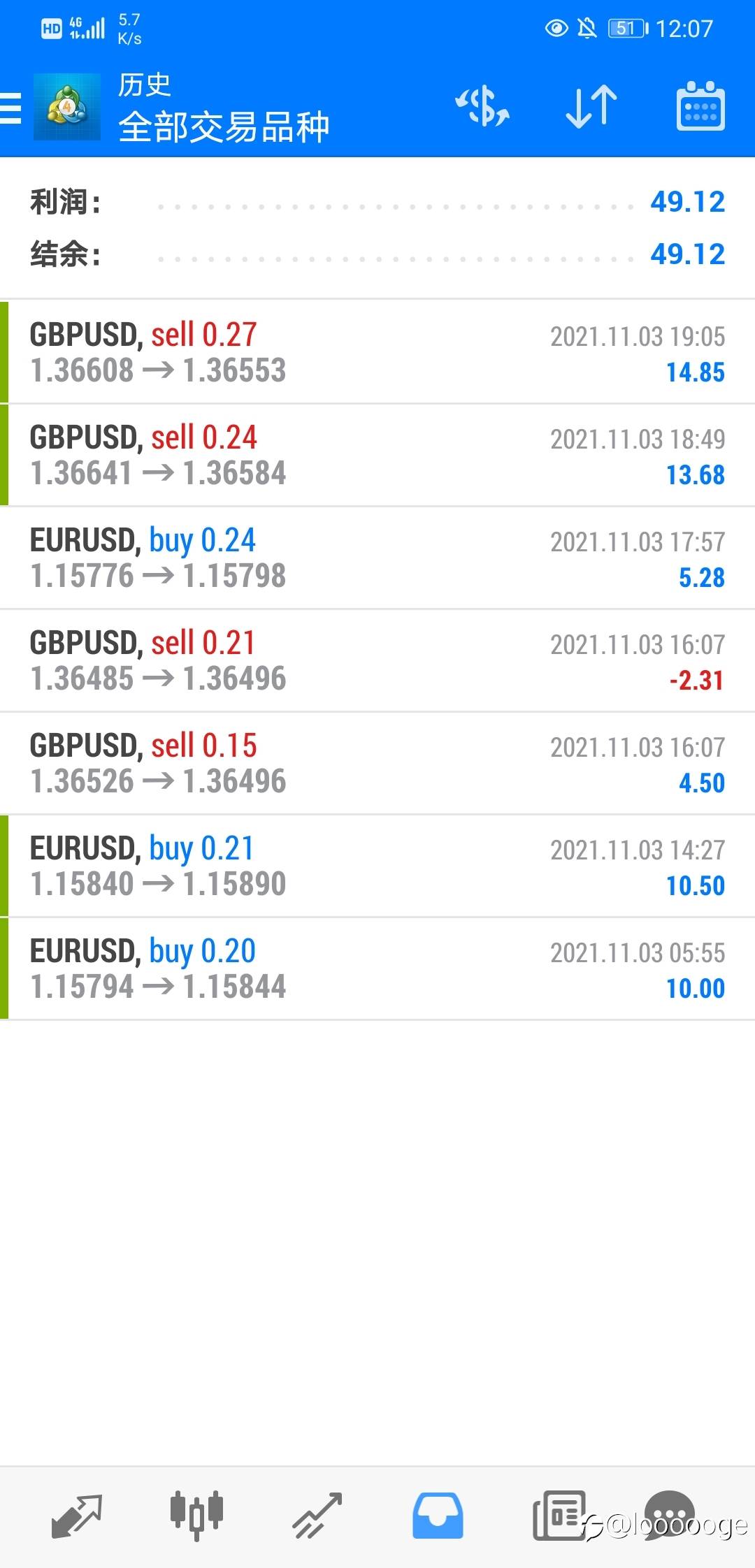Open GBPUSD sell 0.27 trade
The image size is (755, 1568).
[377, 352]
